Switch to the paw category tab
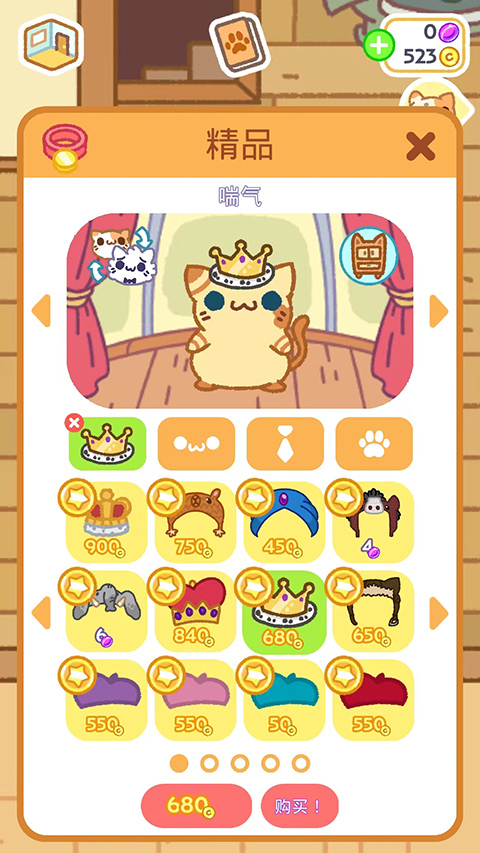 pos(374,443)
